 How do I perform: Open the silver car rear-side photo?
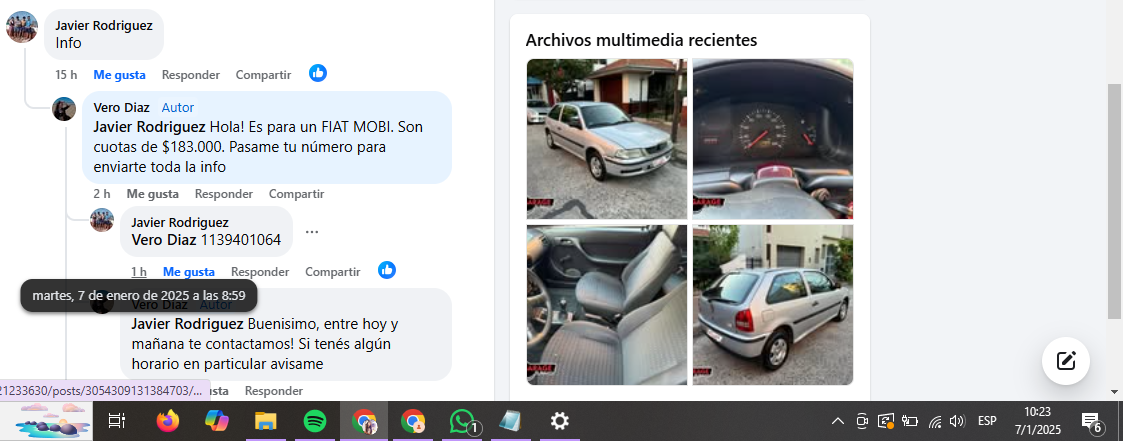click(772, 304)
